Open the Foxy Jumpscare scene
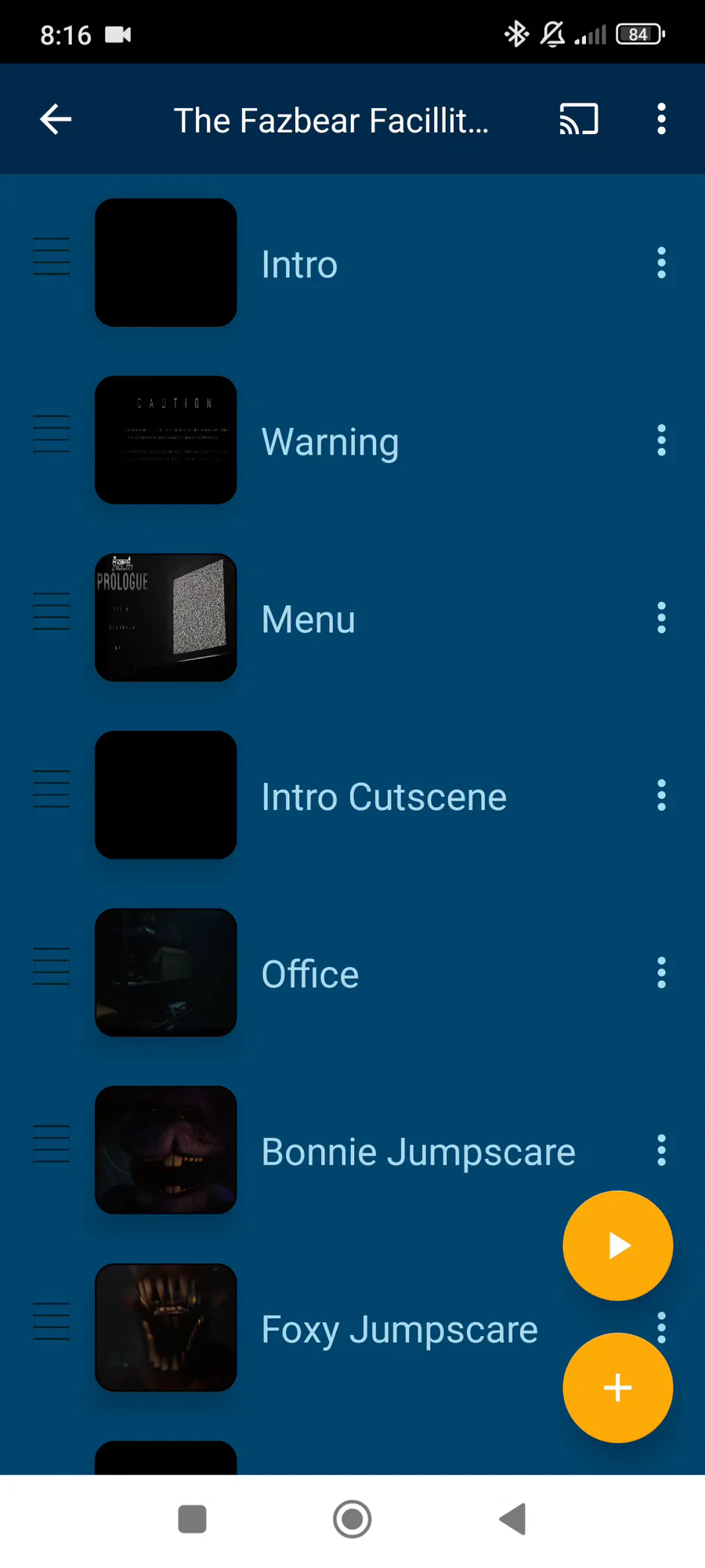The image size is (705, 1568). (399, 1329)
